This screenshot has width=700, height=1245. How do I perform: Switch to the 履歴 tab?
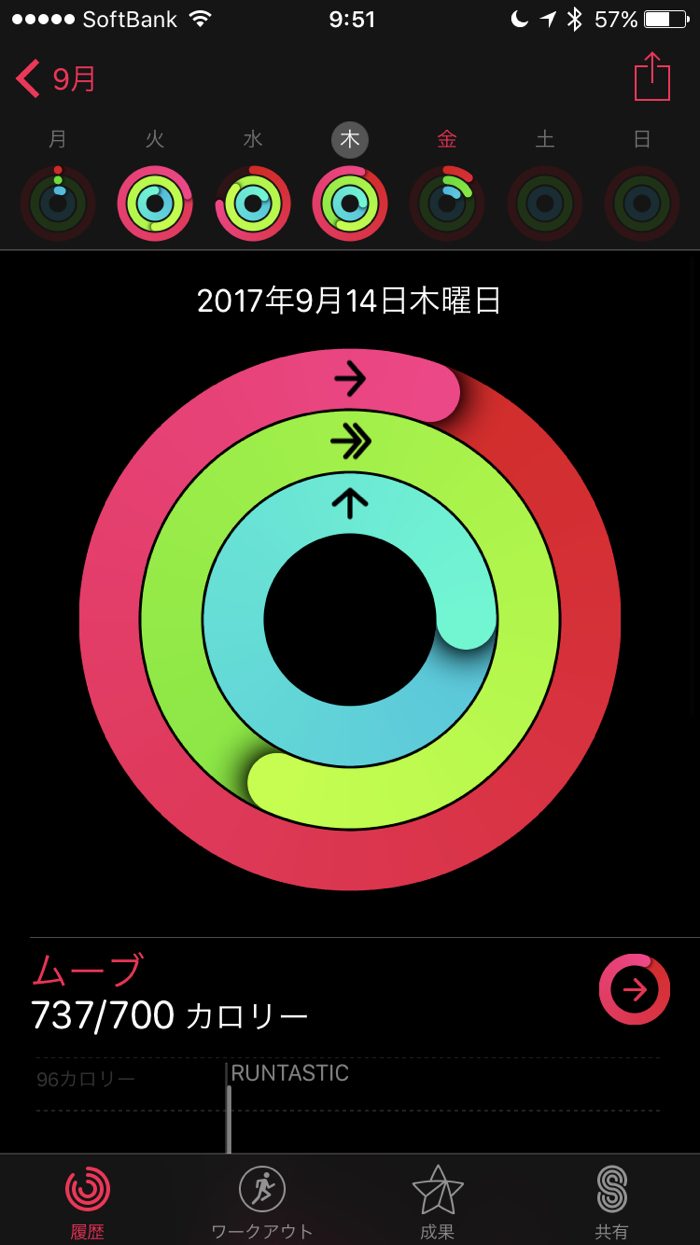[x=88, y=1200]
